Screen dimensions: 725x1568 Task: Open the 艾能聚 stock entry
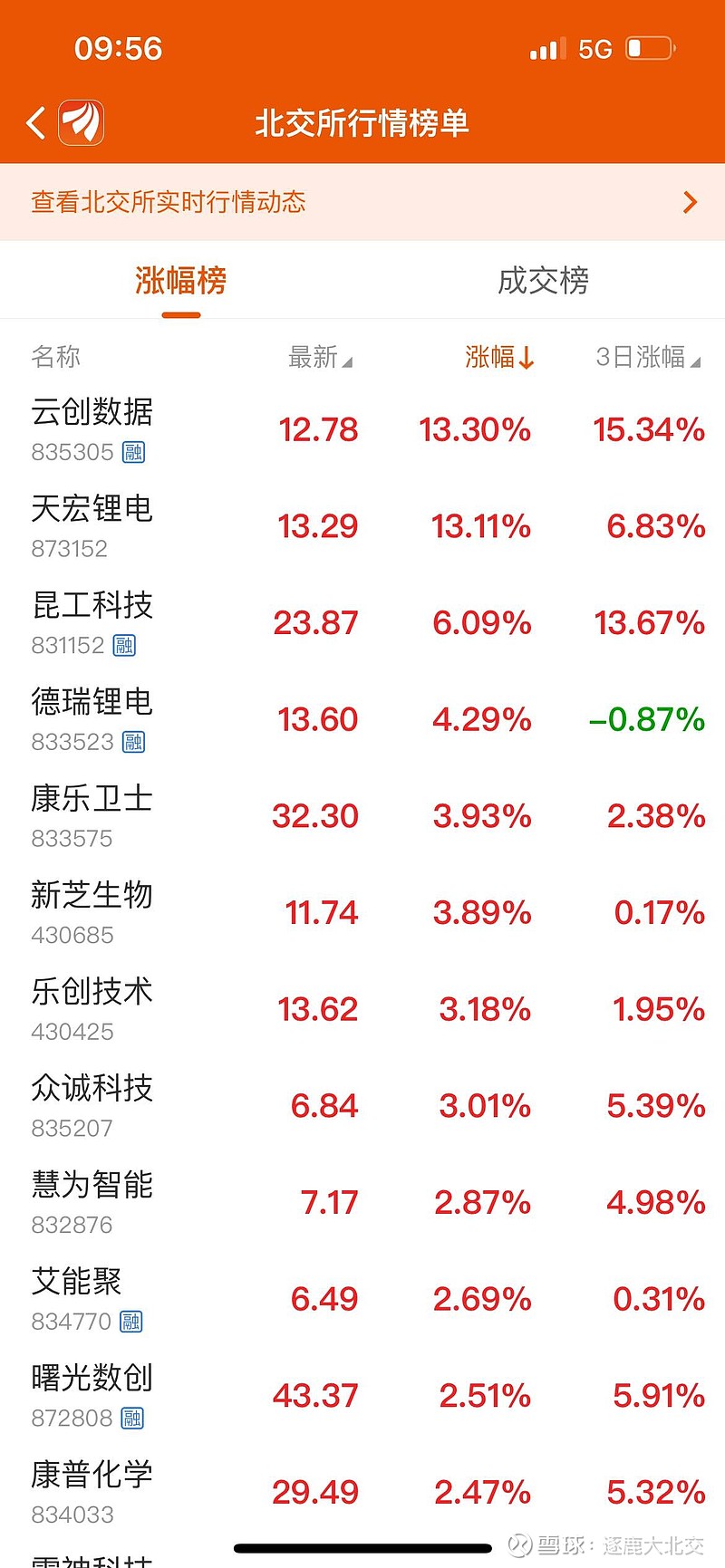pyautogui.click(x=362, y=1299)
